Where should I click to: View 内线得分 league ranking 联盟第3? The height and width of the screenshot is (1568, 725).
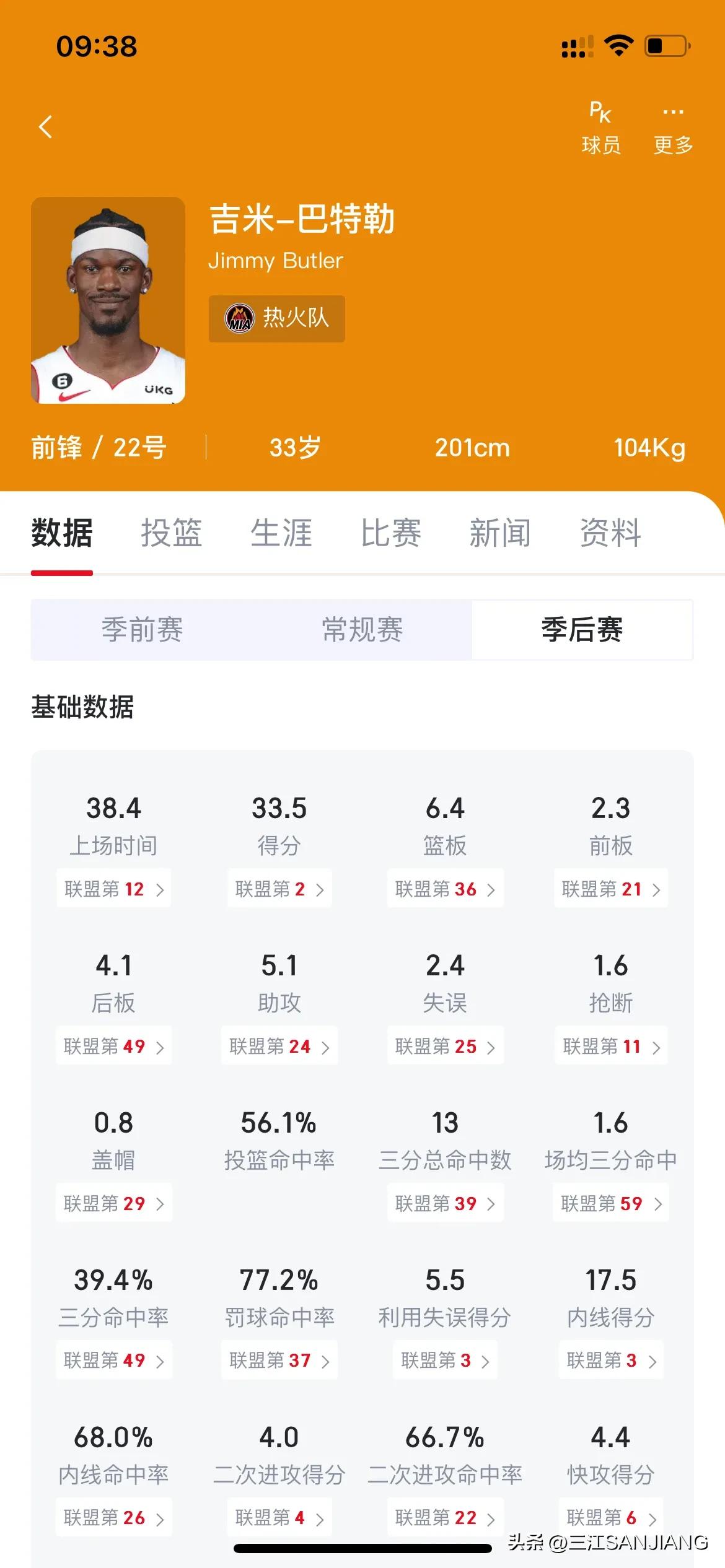[610, 1360]
